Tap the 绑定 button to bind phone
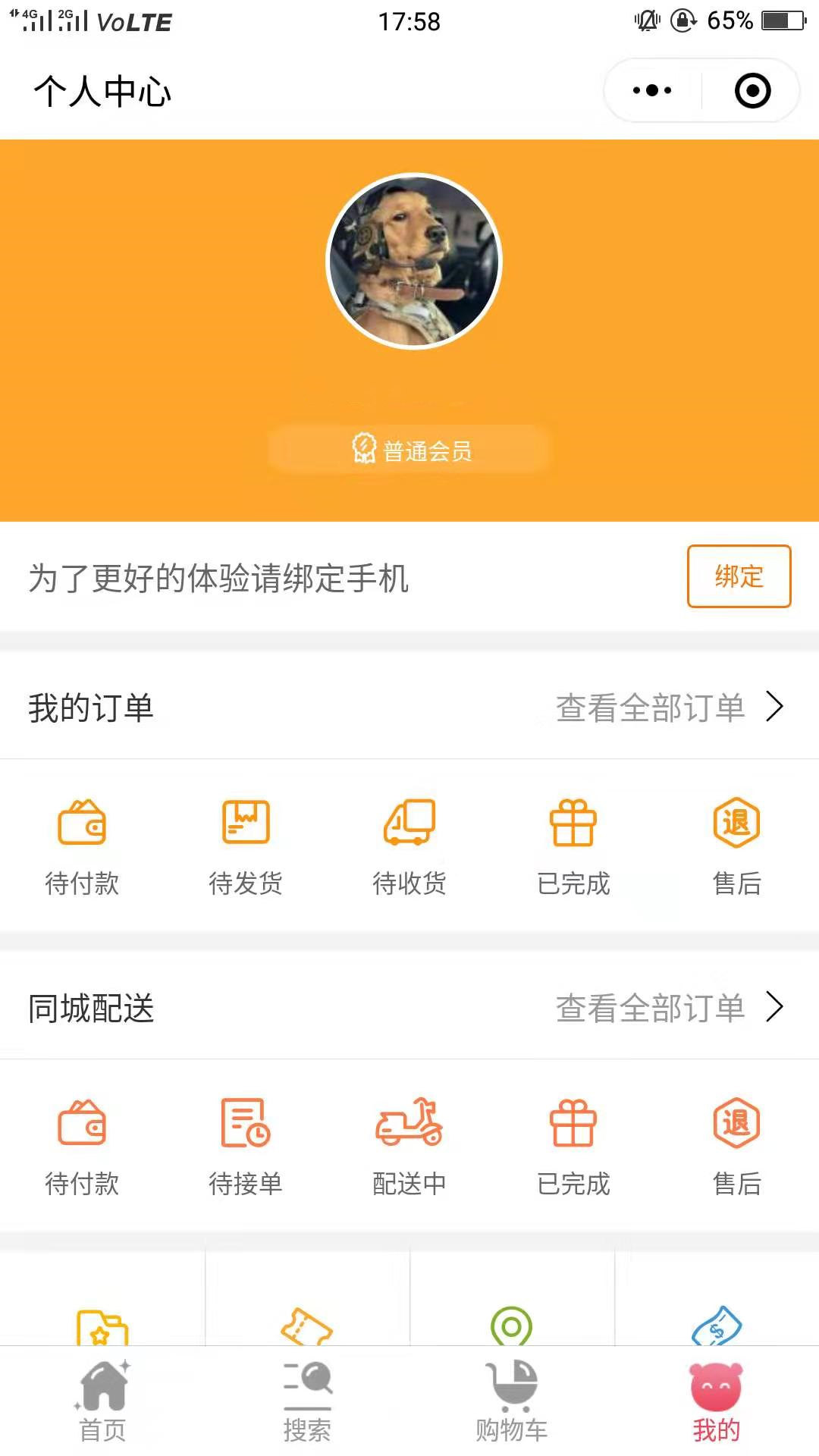This screenshot has width=819, height=1456. coord(739,576)
